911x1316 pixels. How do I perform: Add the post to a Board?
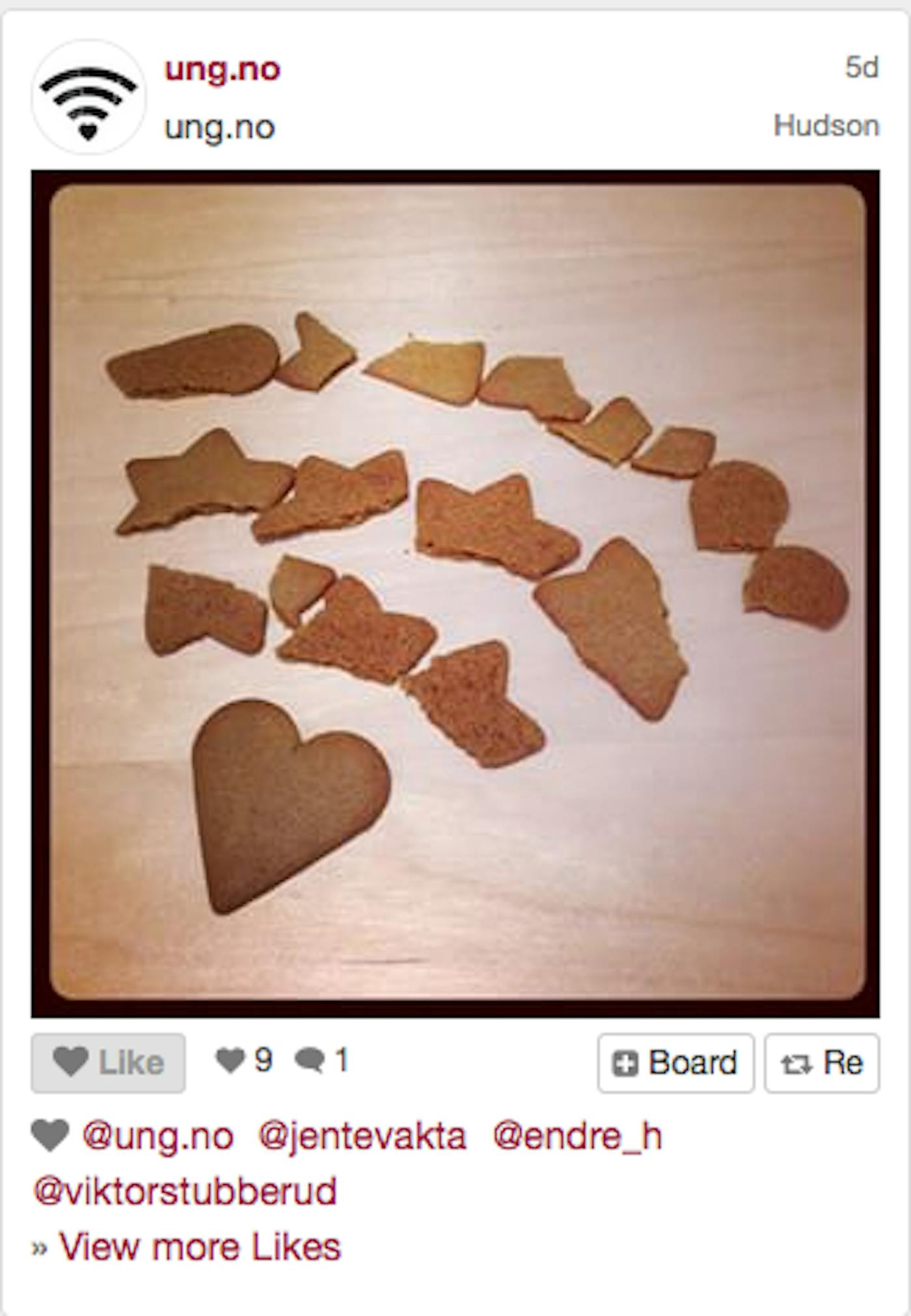675,1063
